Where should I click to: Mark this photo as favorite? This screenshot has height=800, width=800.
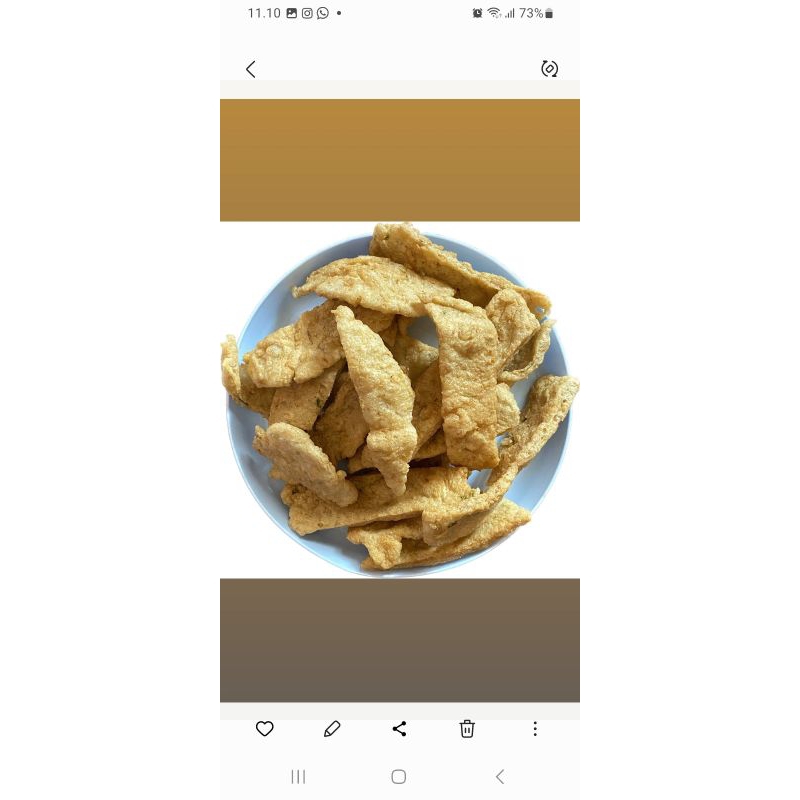[x=264, y=729]
